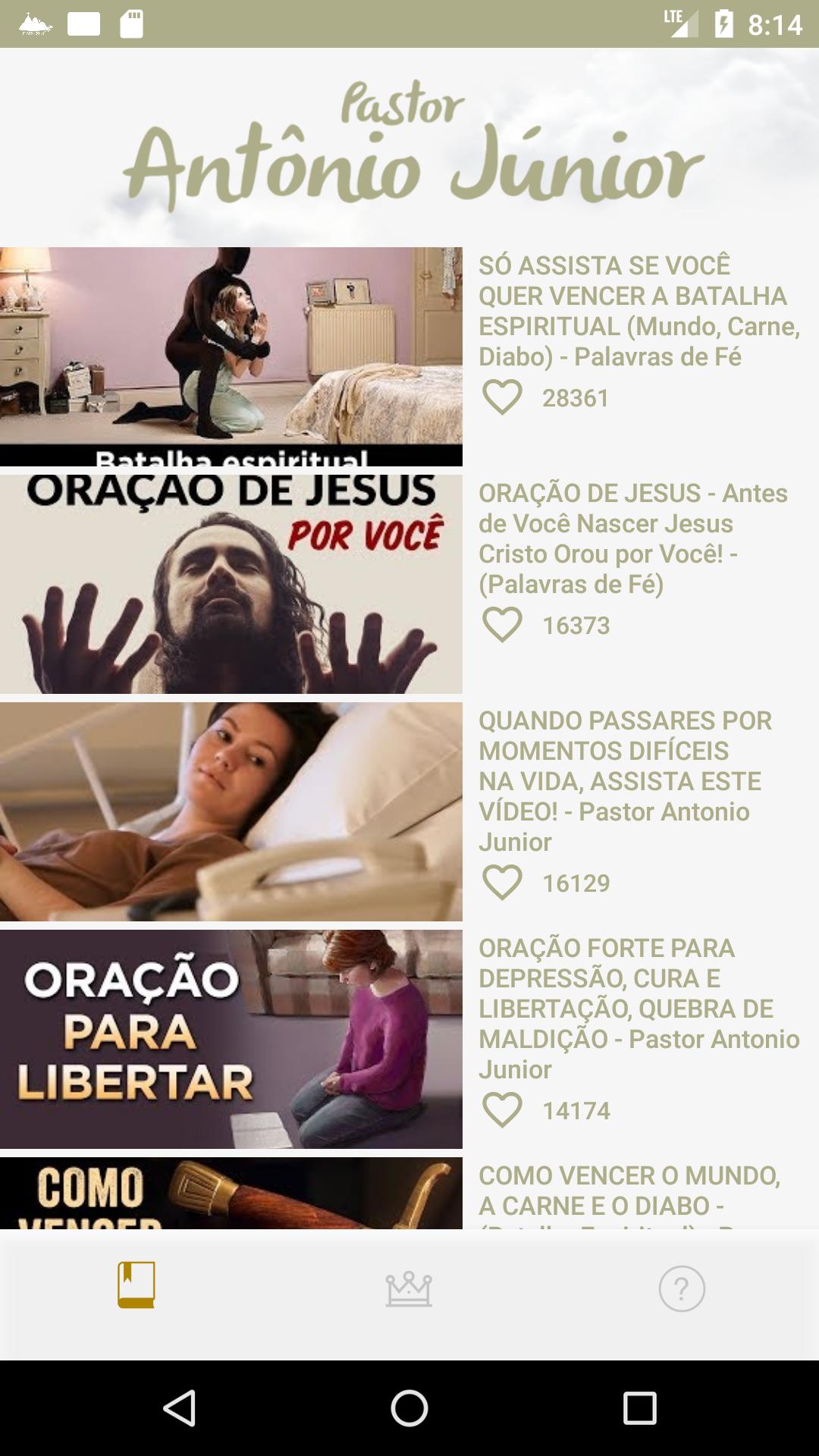Screen dimensions: 819x1456
Task: Switch to the crown tab
Action: tap(409, 1288)
